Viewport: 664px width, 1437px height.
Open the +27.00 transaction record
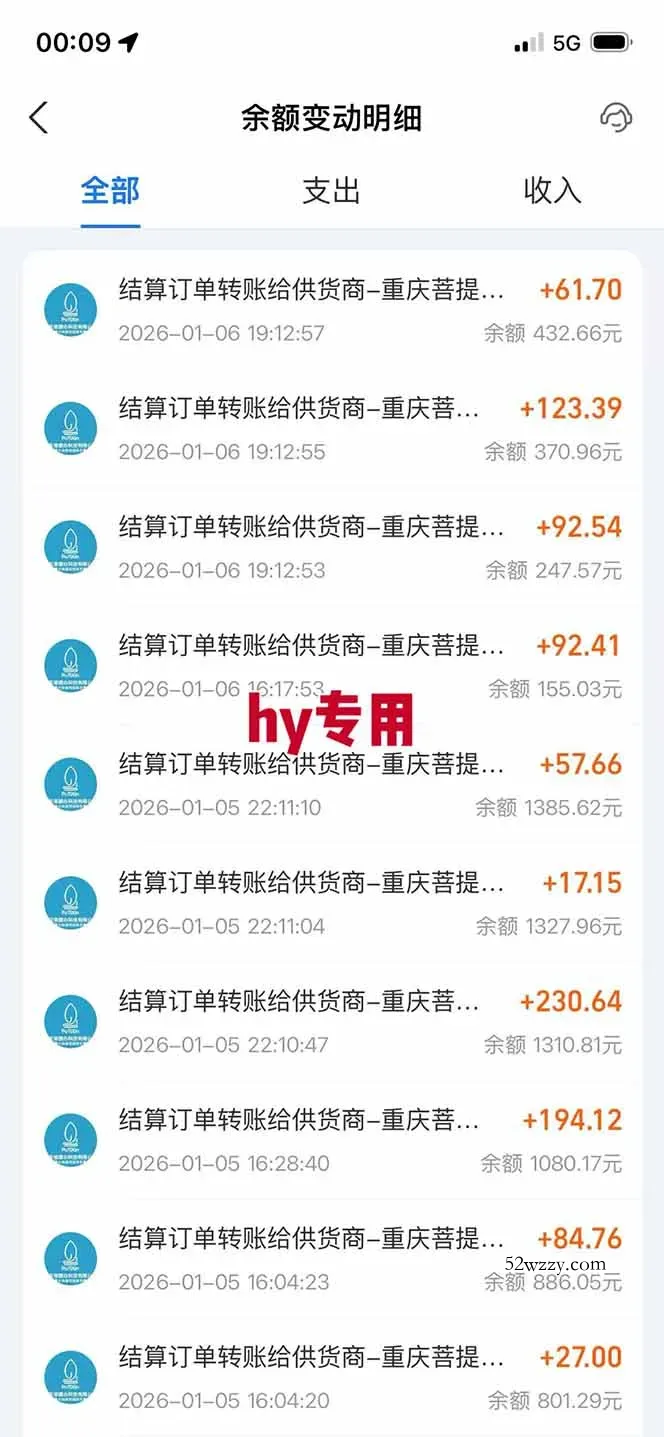(332, 1378)
